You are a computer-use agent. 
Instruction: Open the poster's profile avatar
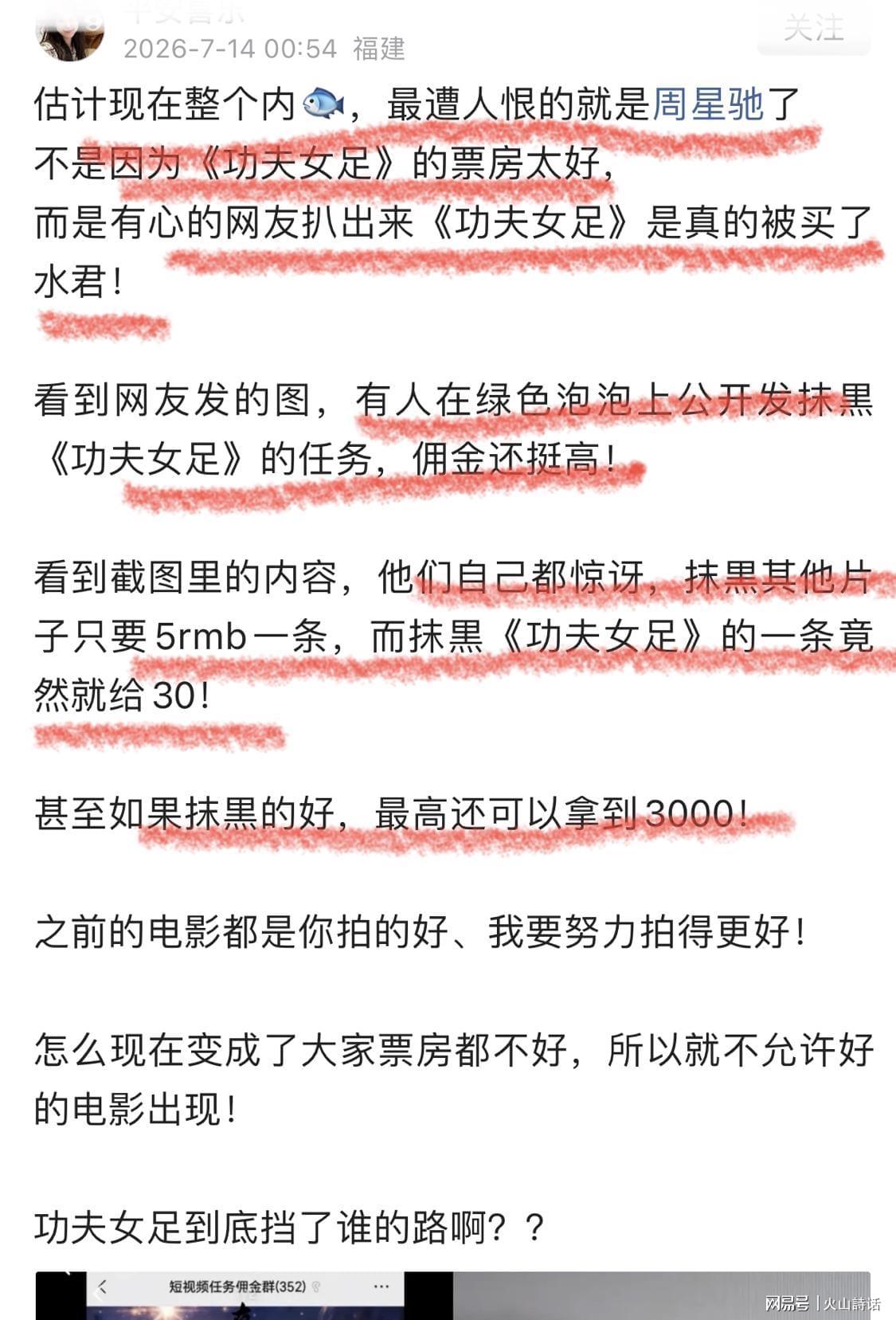tap(70, 32)
